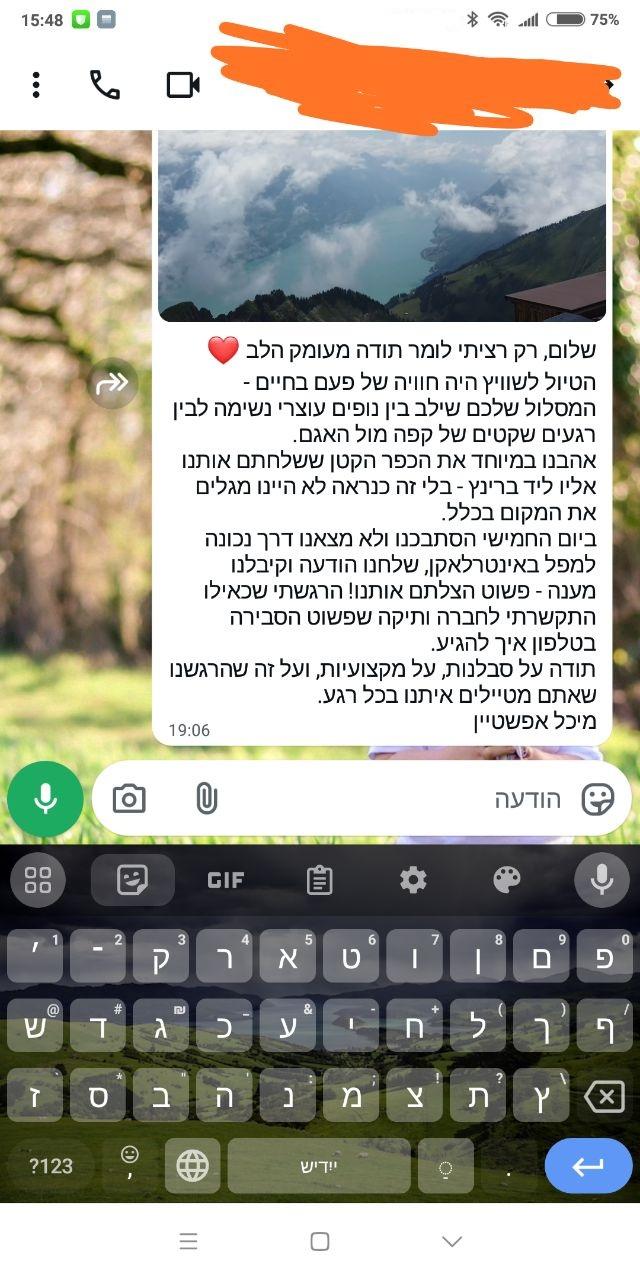Open keyboard settings gear
This screenshot has height=1280, width=640.
tap(413, 880)
